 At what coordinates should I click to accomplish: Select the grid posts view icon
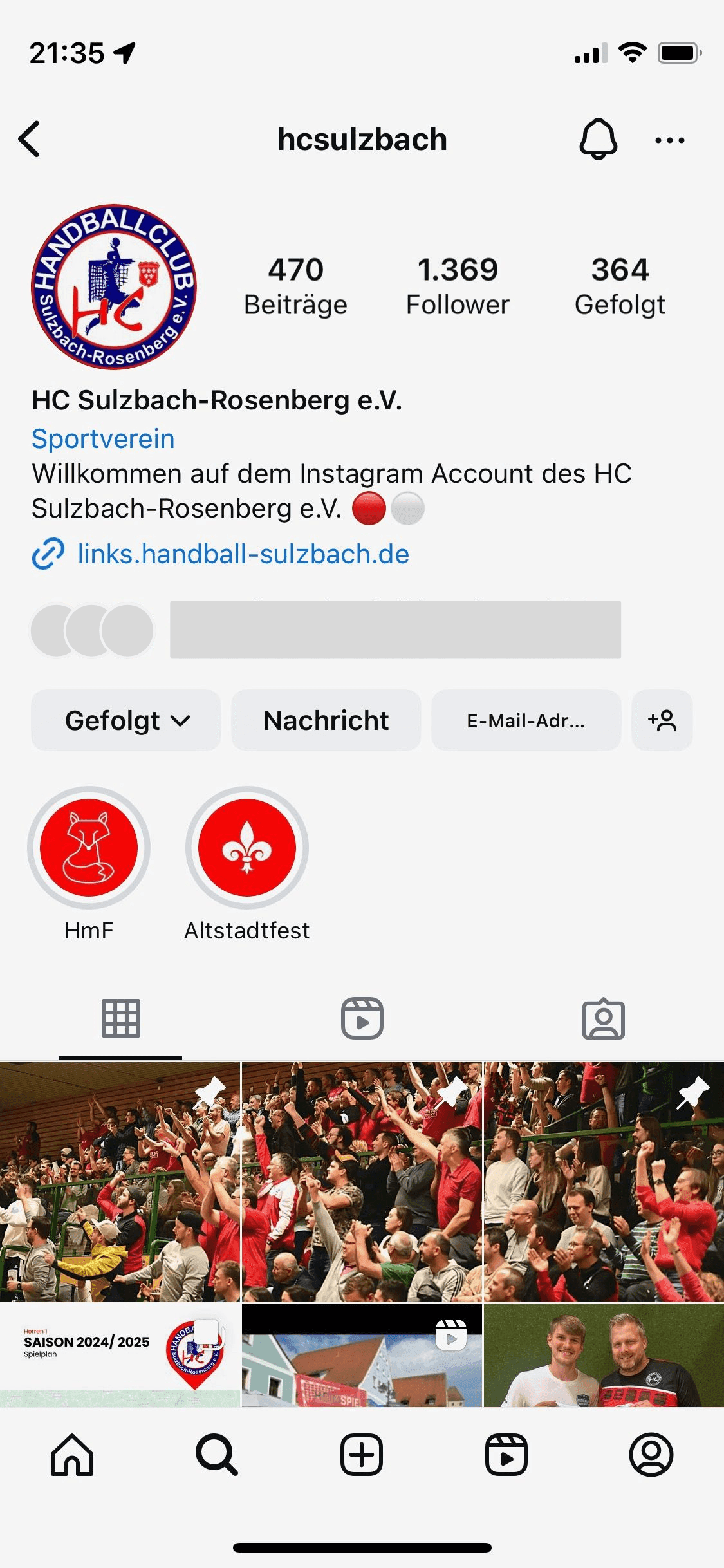click(120, 1018)
